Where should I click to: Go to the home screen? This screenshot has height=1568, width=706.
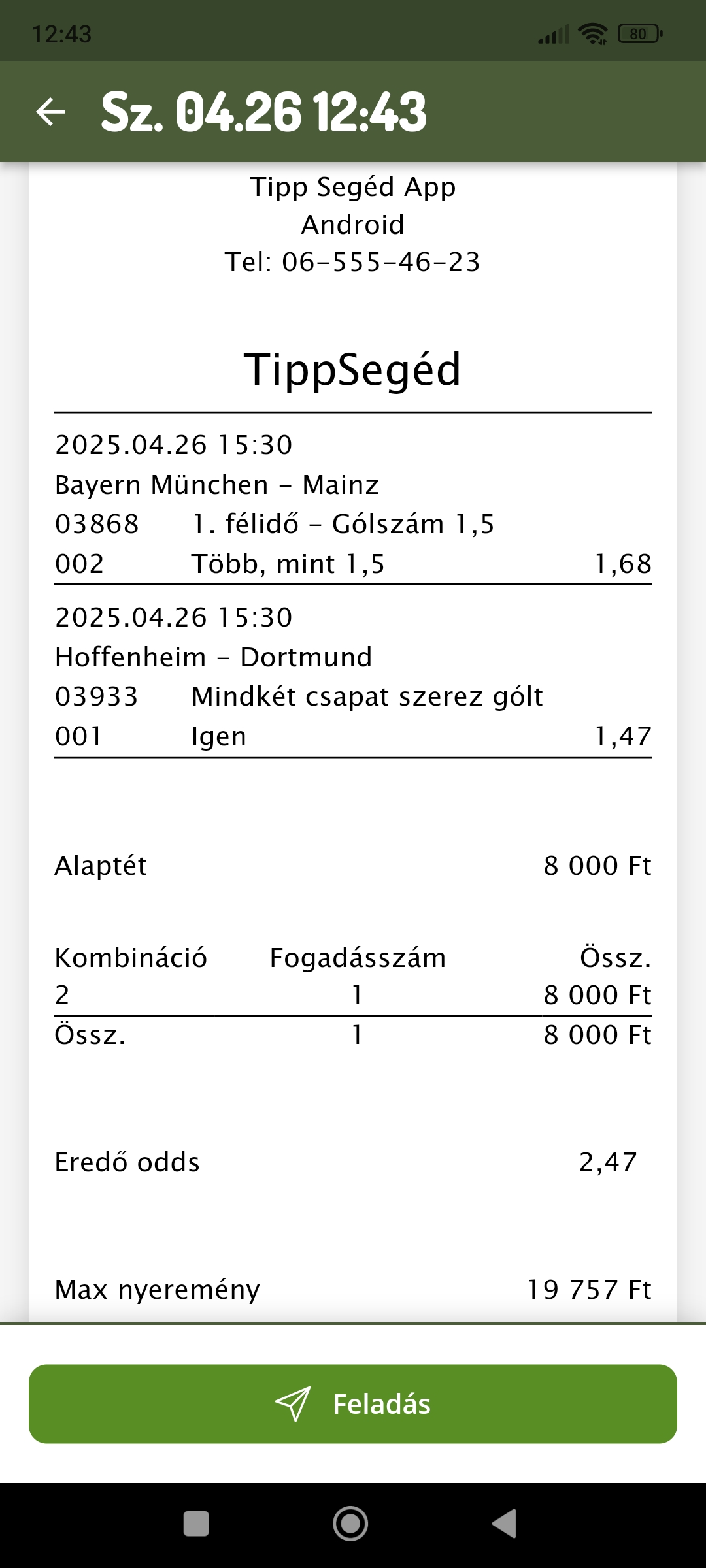350,1524
